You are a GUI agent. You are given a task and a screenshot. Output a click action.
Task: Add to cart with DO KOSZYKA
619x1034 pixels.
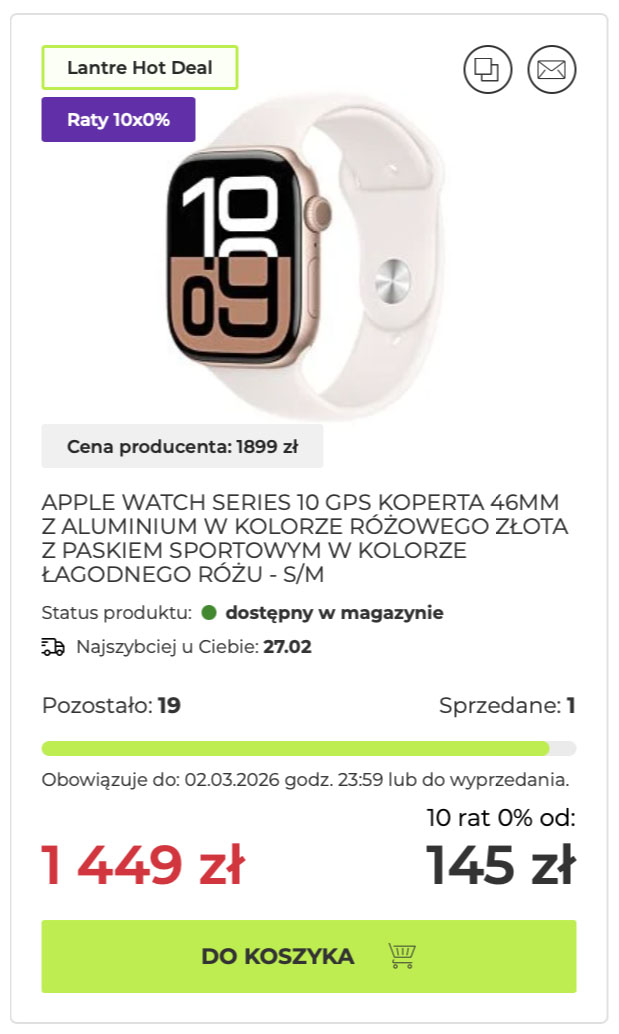point(308,956)
